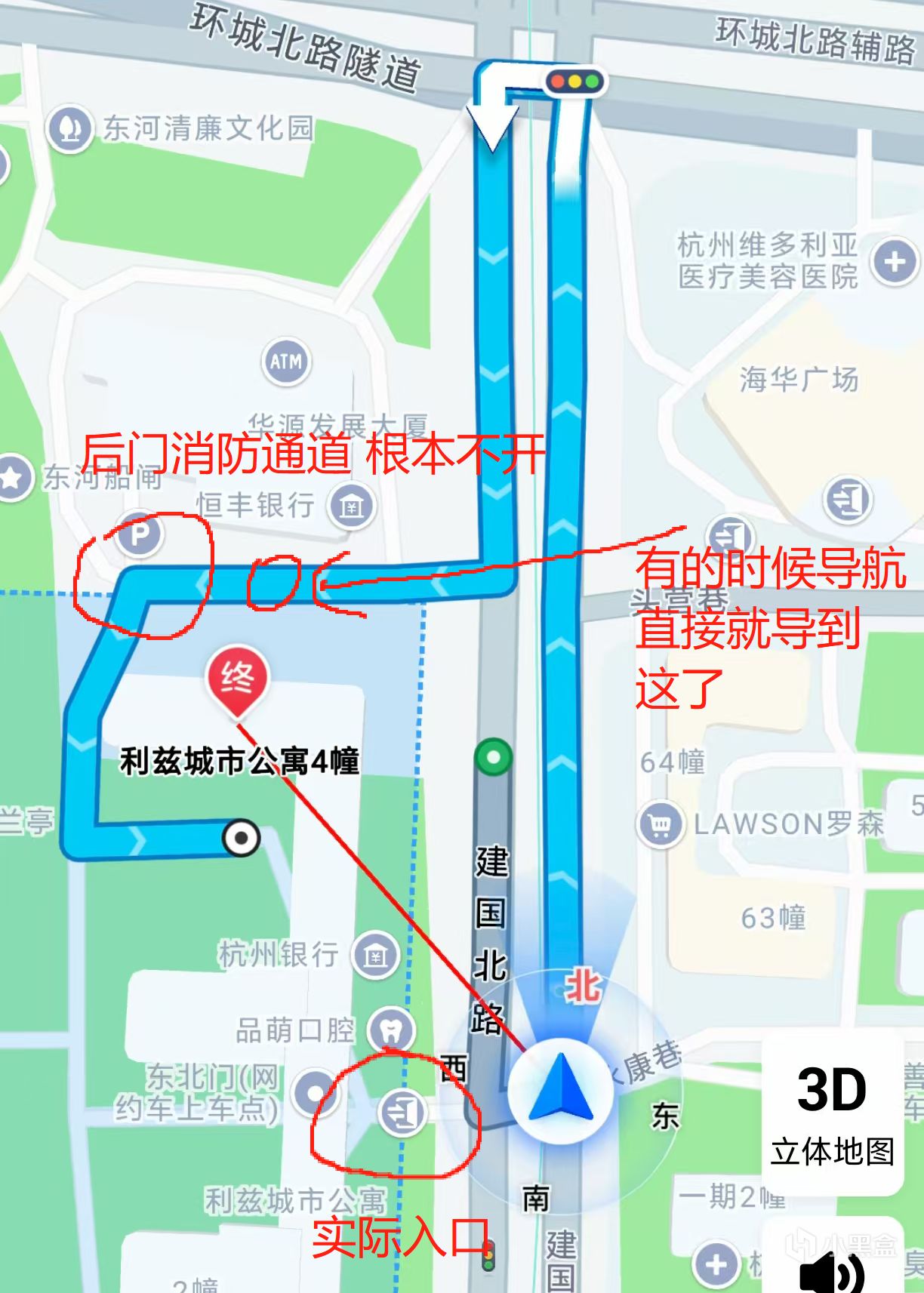The height and width of the screenshot is (1293, 924).
Task: Open the 东河清廉文化园 park marker
Action: point(70,128)
